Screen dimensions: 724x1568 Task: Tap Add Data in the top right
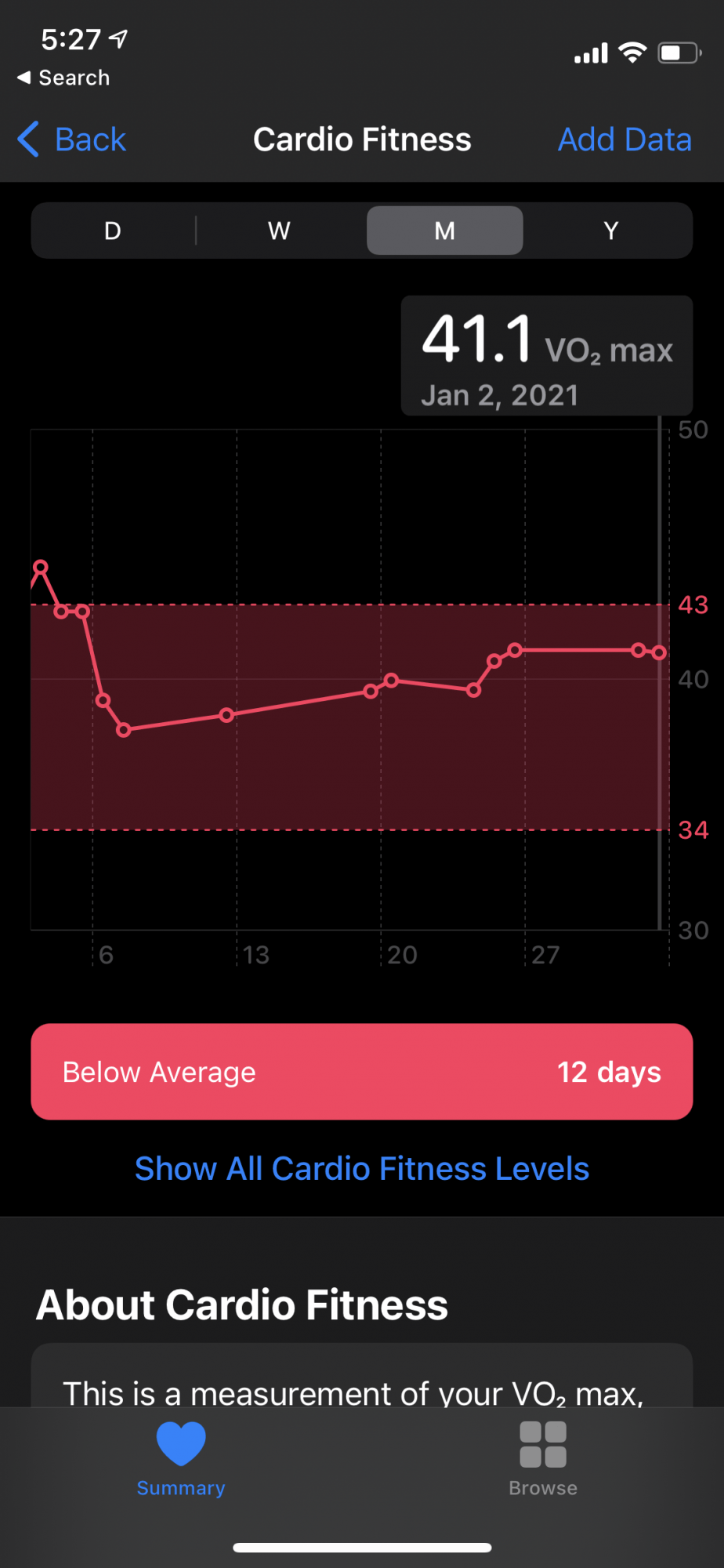pos(624,139)
